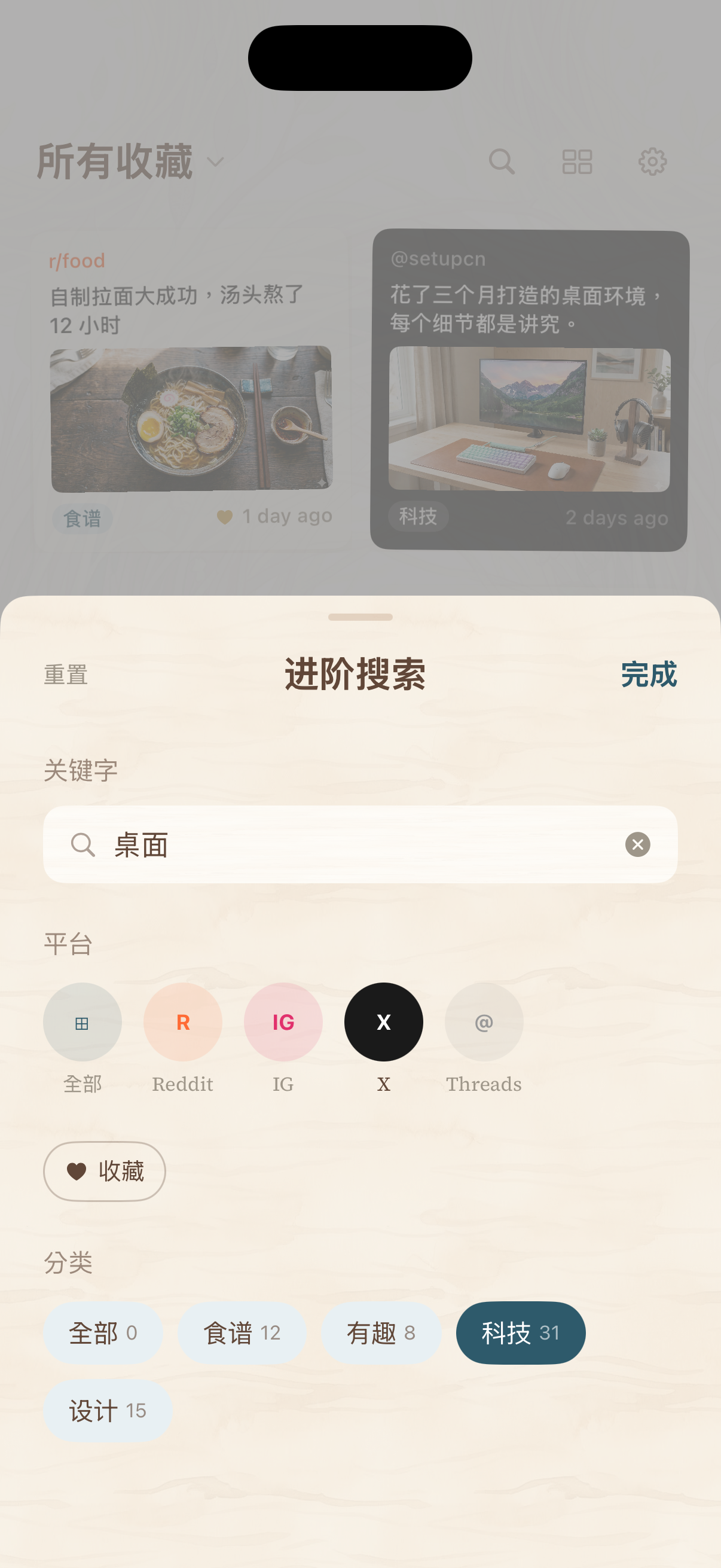Screen dimensions: 721x1568
Task: Select the 有趣 8 category chip
Action: coord(381,1332)
